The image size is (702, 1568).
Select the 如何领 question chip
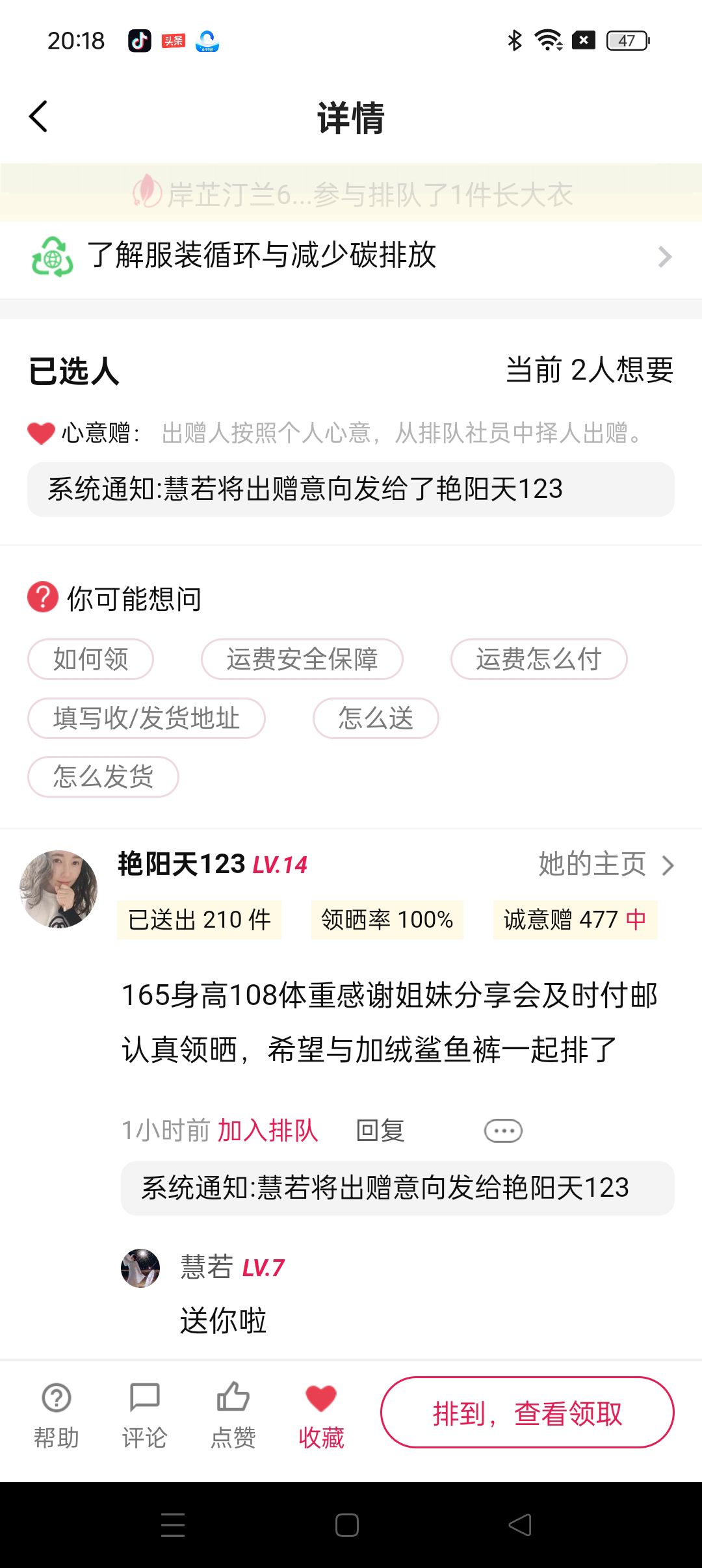pos(90,659)
